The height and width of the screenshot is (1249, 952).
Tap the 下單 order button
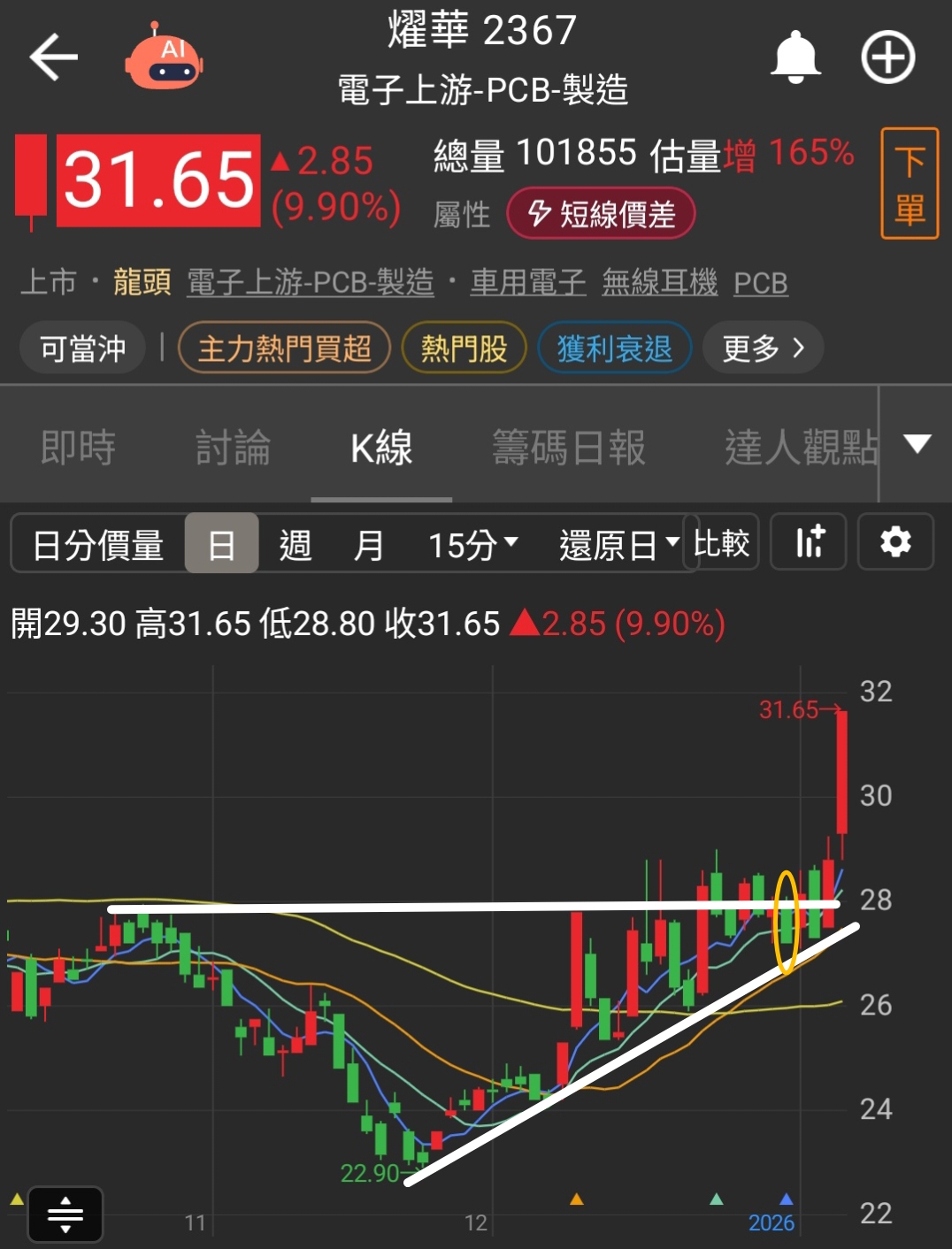[x=910, y=183]
